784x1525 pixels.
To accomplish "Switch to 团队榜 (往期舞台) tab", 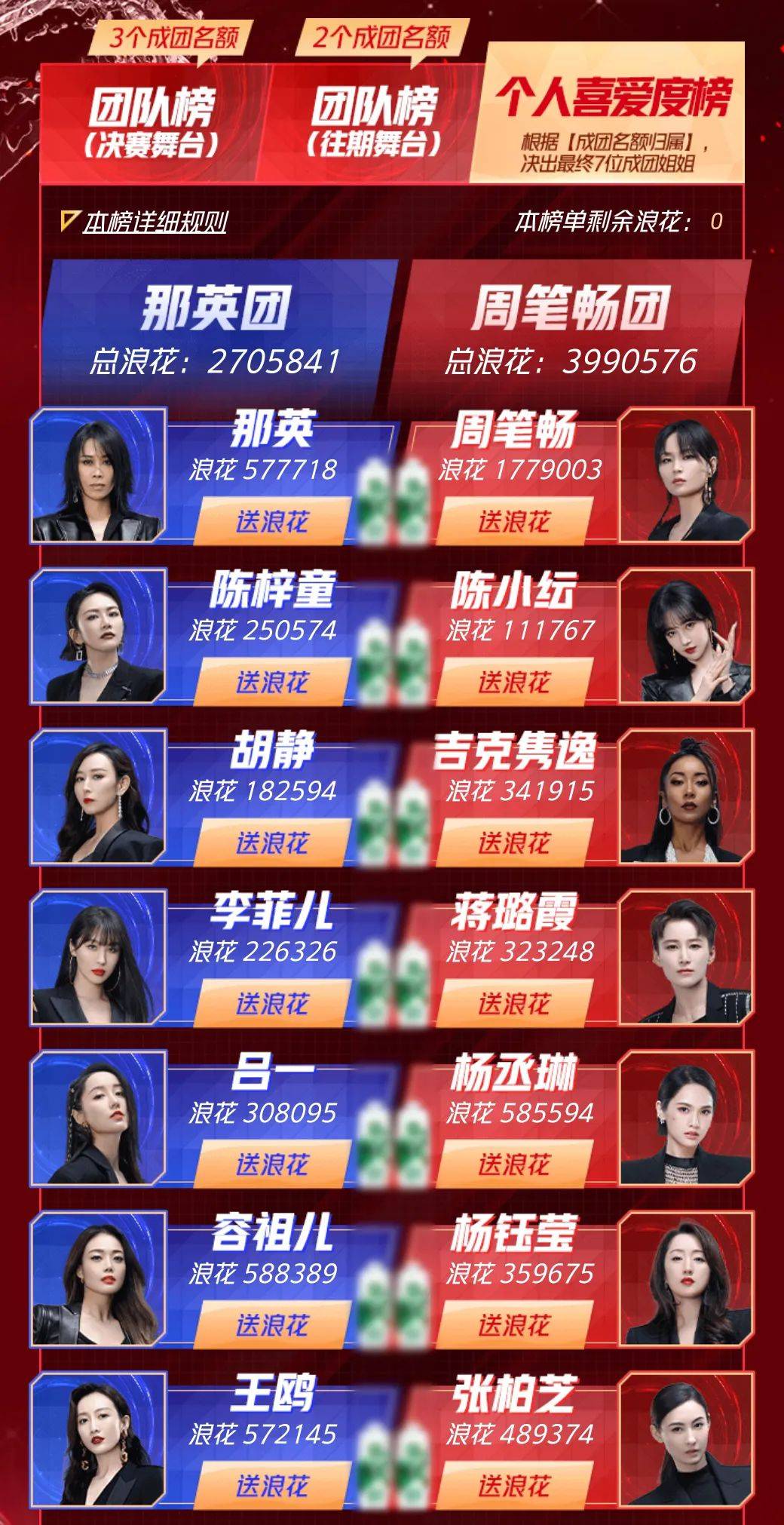I will (x=373, y=122).
